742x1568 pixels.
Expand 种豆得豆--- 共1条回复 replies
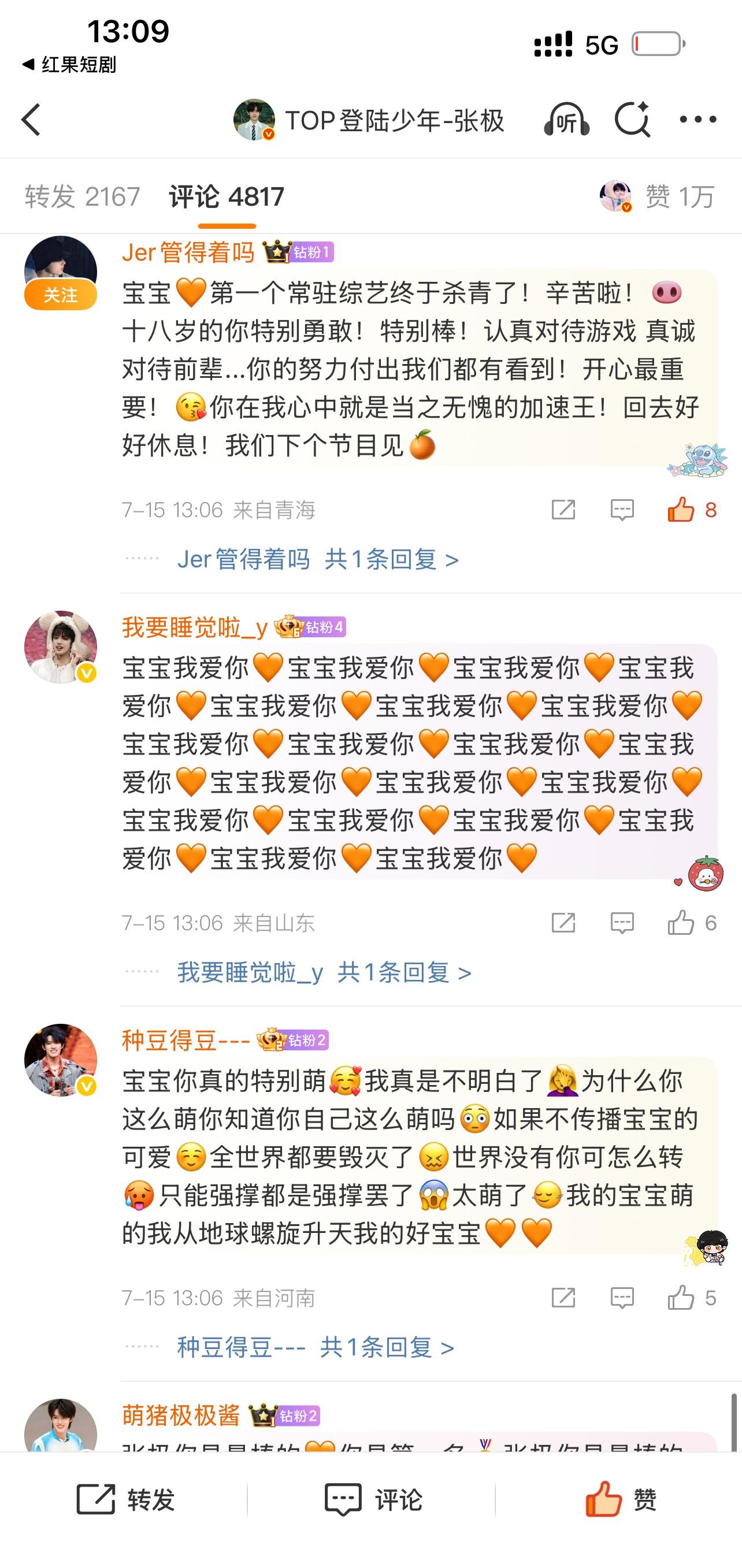click(x=316, y=1347)
